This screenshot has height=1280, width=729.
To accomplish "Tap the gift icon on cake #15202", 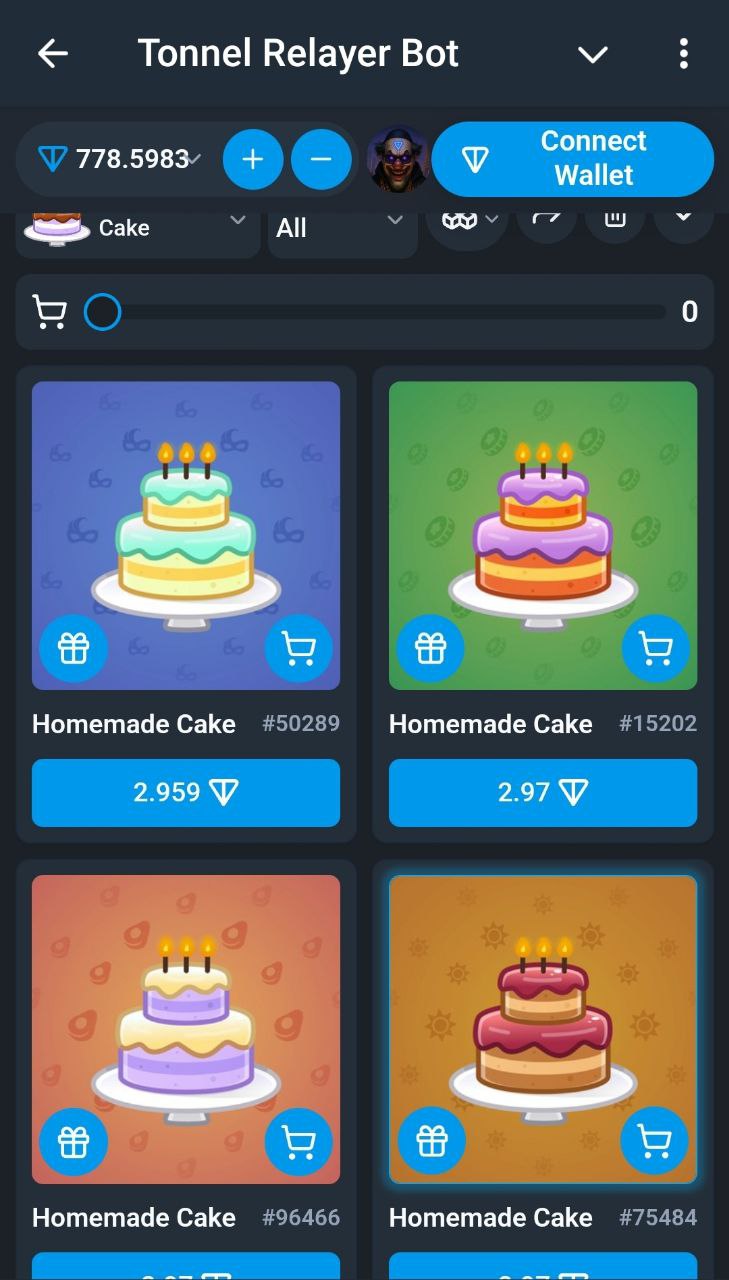I will pos(431,649).
